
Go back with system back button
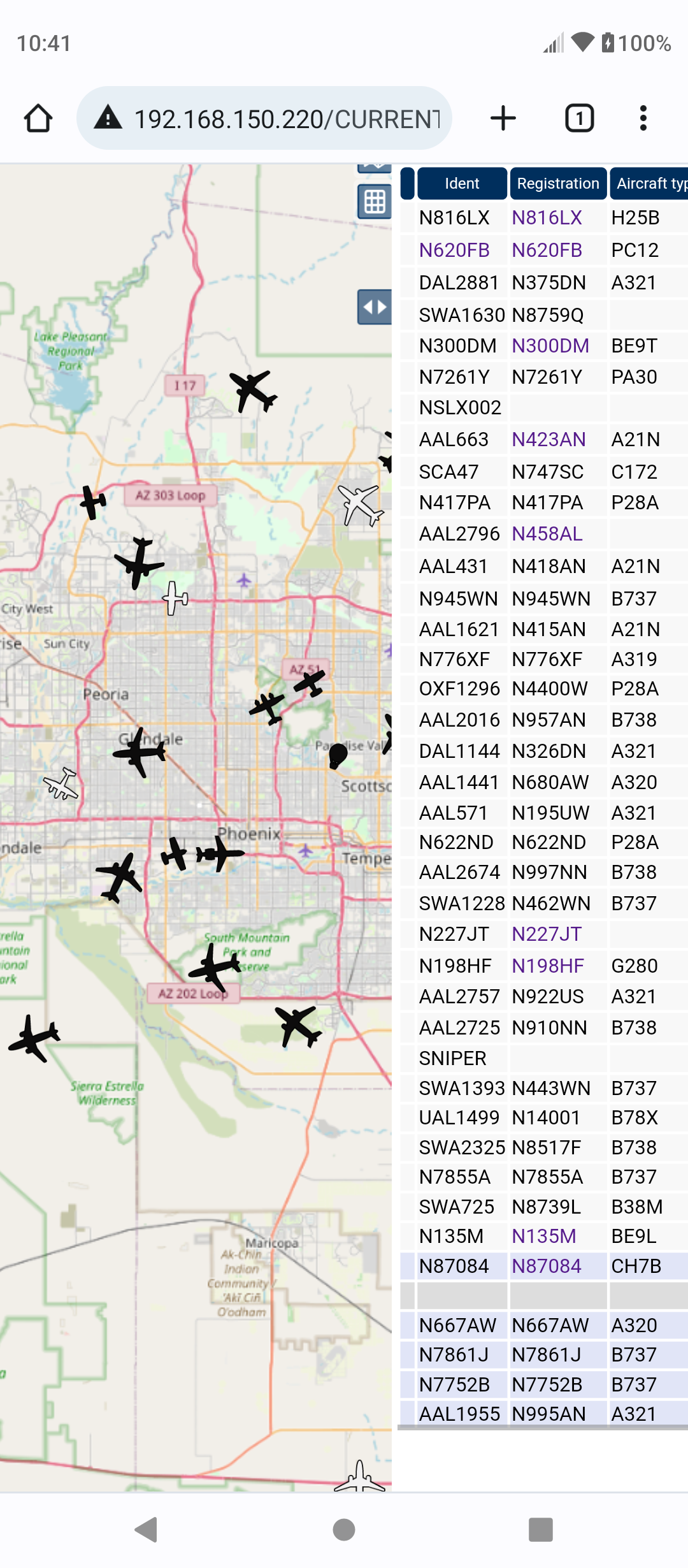pyautogui.click(x=147, y=1529)
